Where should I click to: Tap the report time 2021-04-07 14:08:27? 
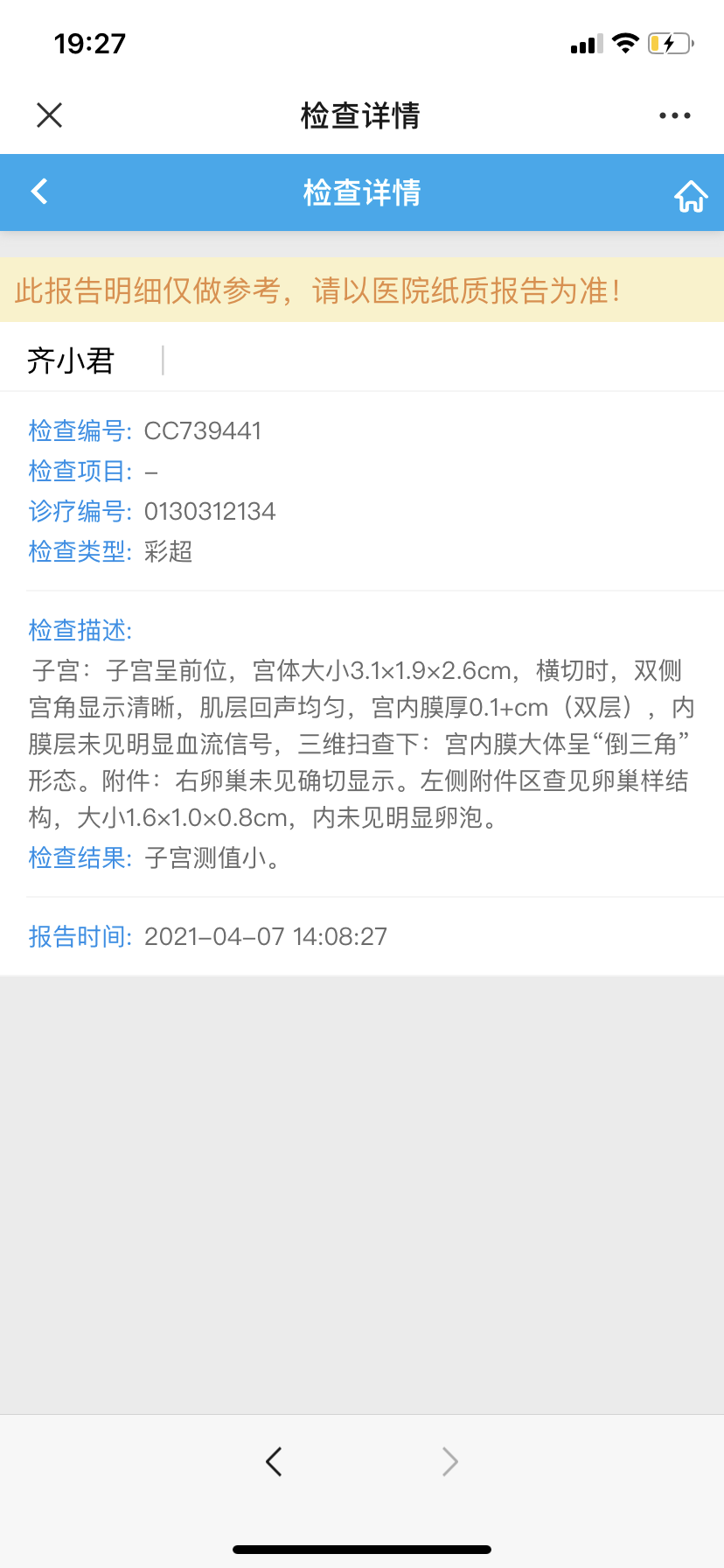(x=265, y=936)
